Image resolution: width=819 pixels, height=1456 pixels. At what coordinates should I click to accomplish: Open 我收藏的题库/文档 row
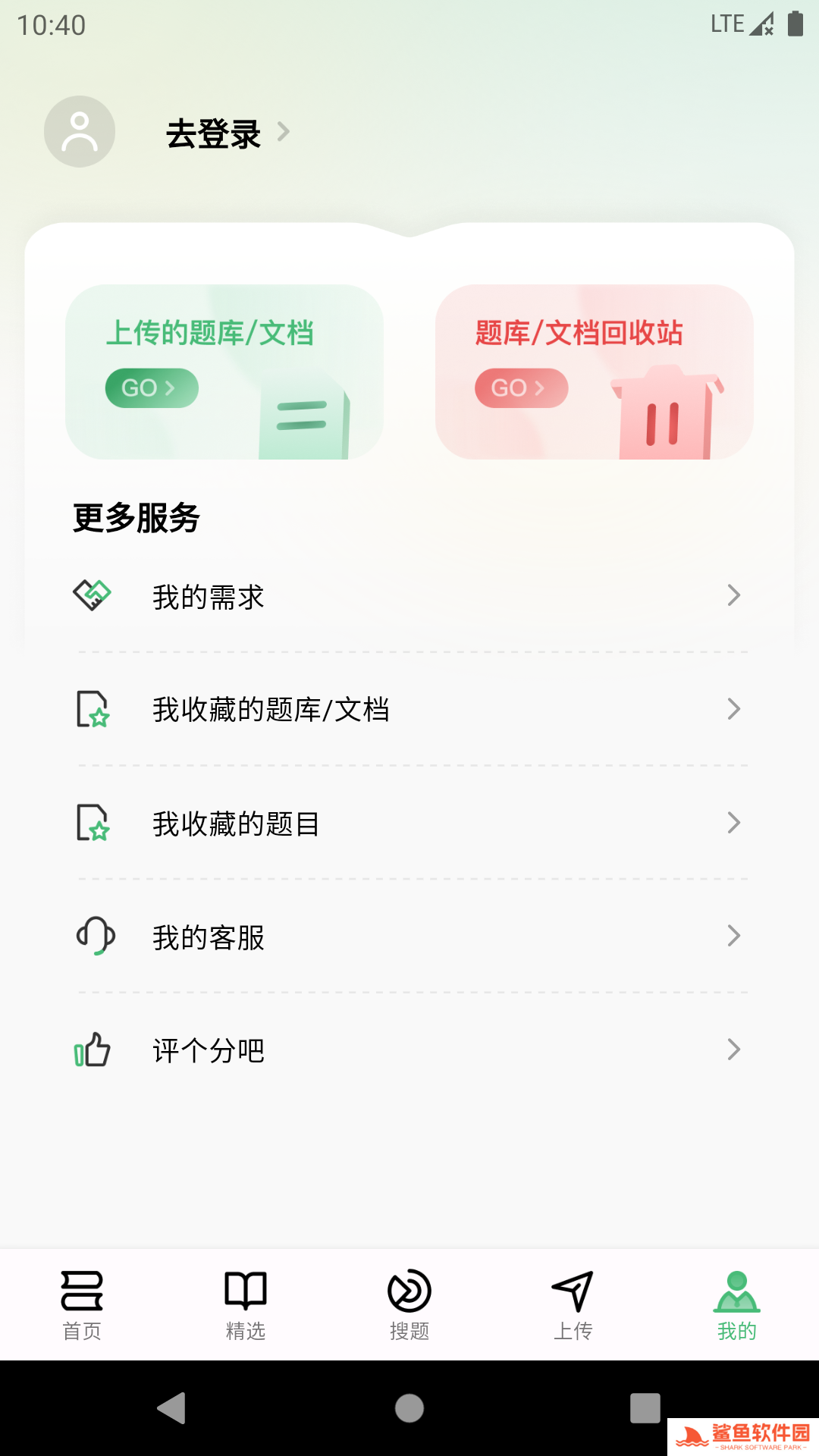[x=409, y=709]
